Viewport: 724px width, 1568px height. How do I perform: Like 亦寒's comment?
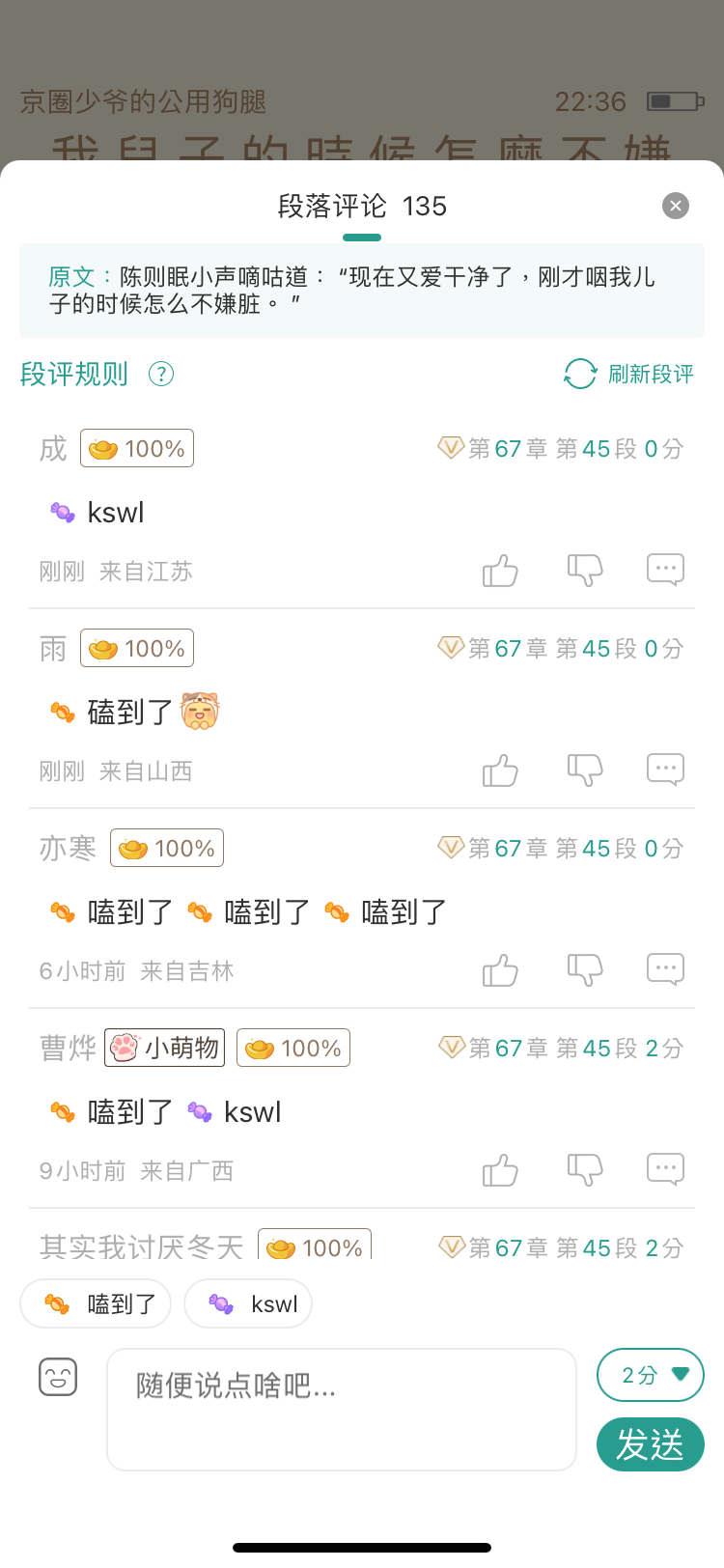pyautogui.click(x=500, y=970)
